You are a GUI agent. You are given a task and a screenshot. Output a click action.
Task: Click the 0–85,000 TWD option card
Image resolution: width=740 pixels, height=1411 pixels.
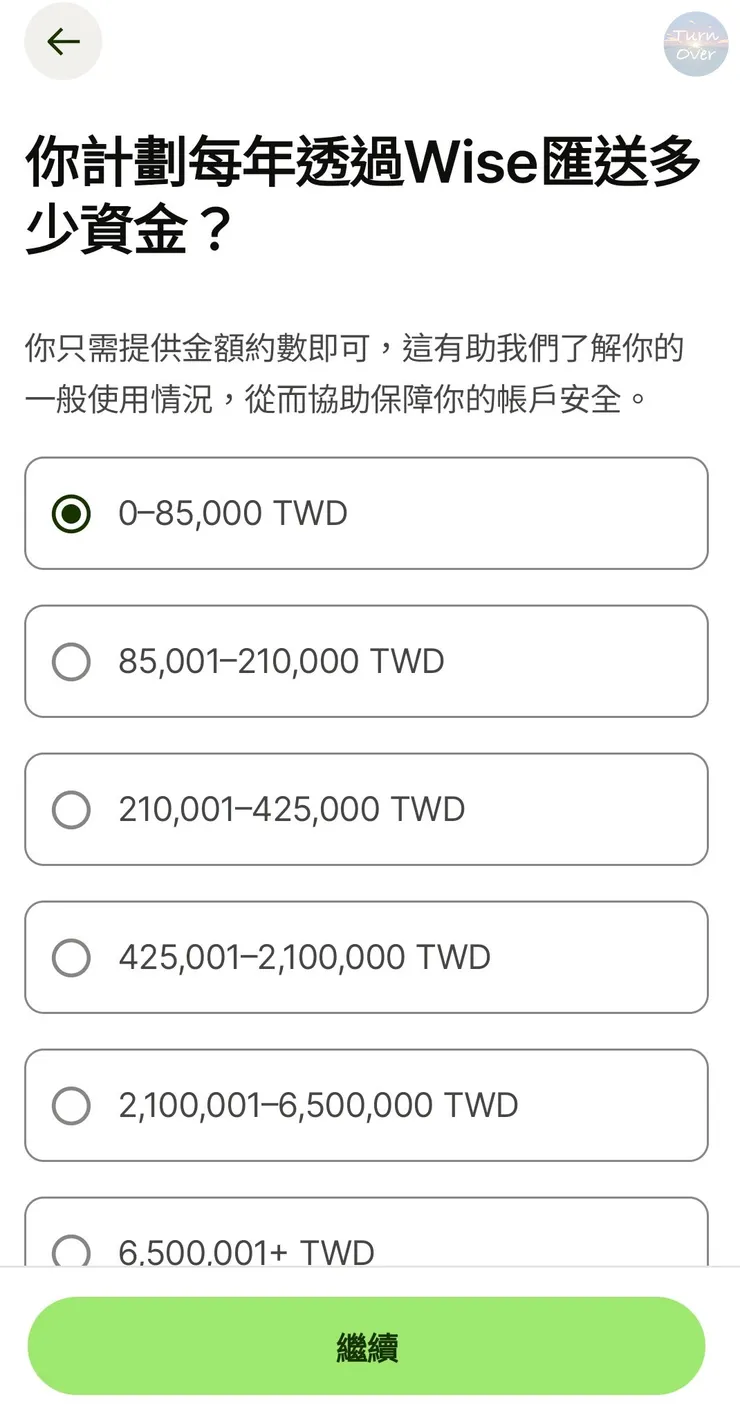click(x=366, y=514)
